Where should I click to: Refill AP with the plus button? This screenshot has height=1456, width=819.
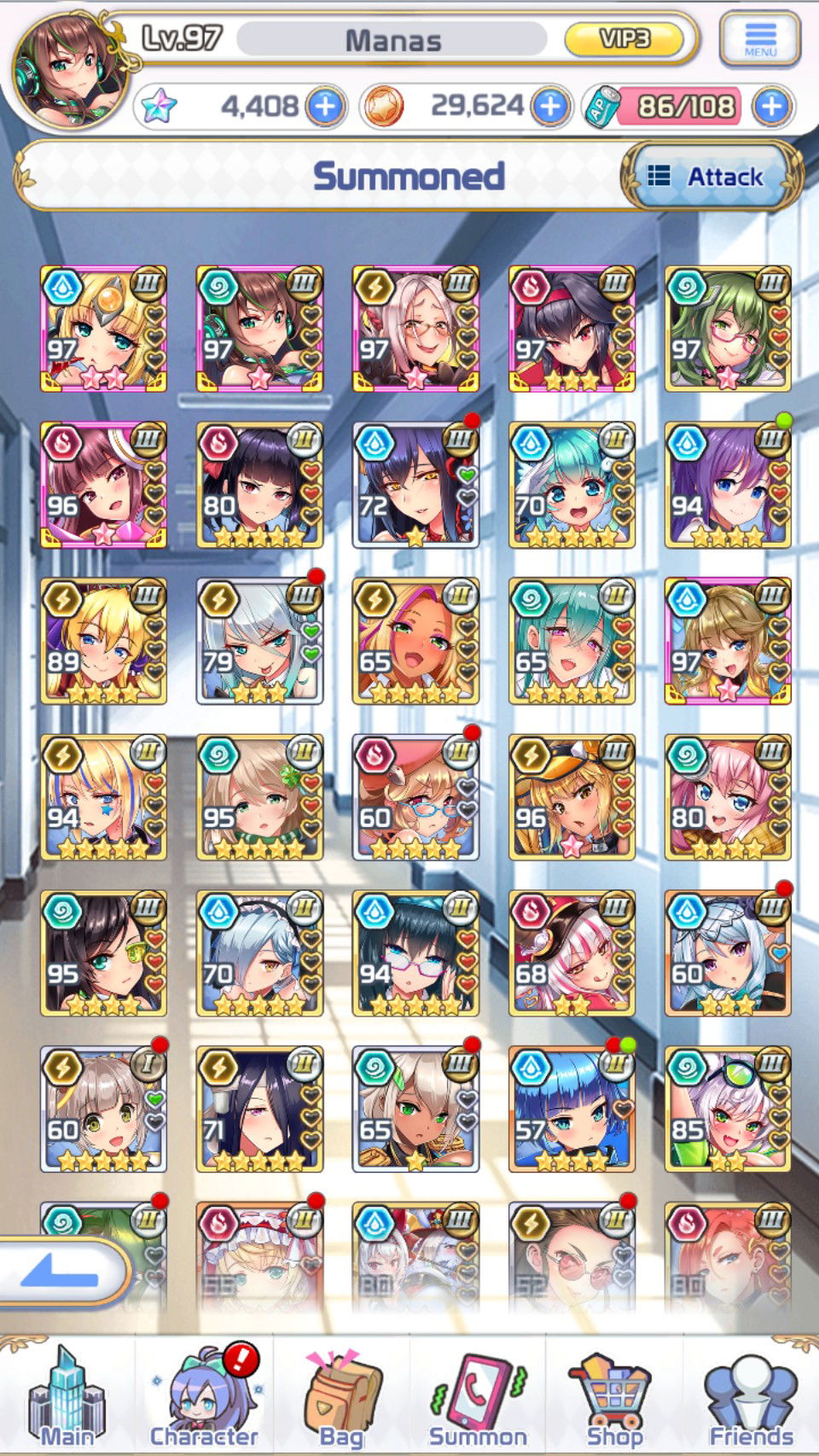pos(772,107)
